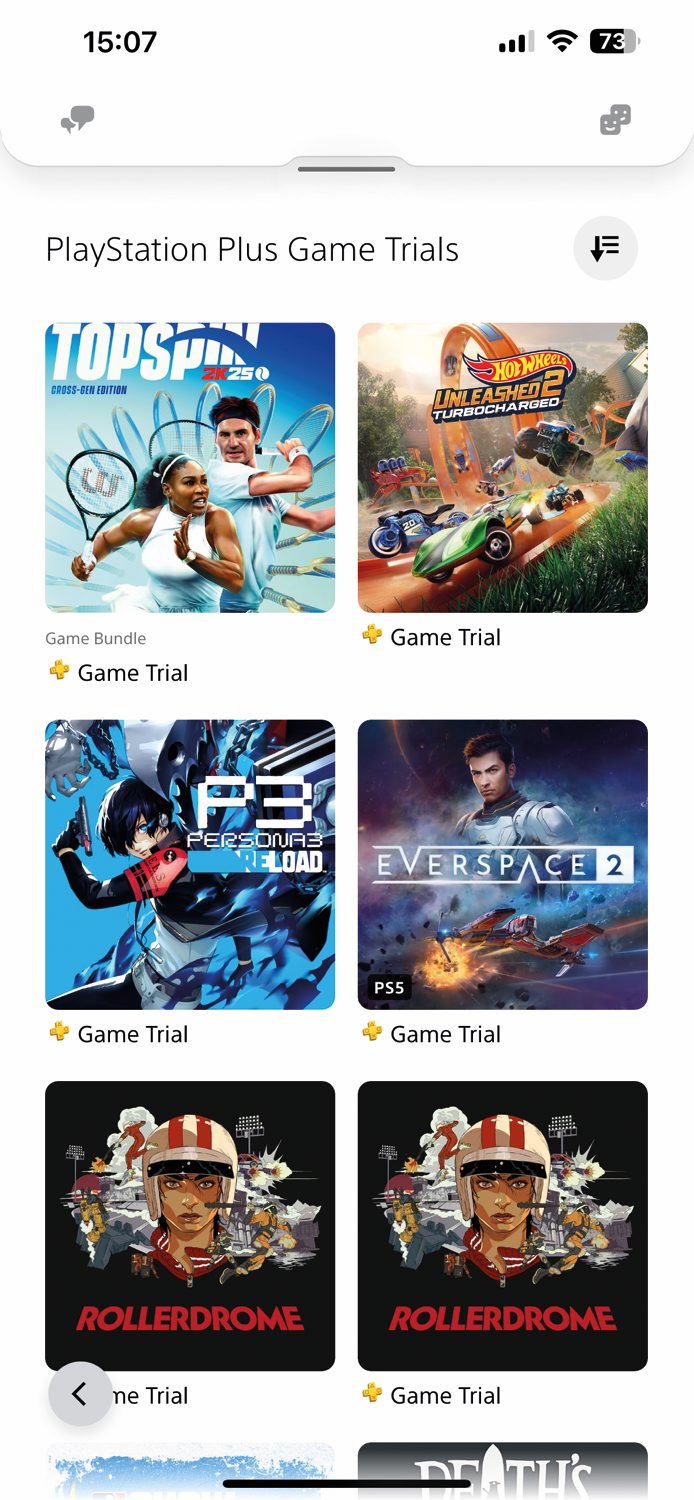Open TopSpin 2K25 game trial
This screenshot has width=694, height=1500.
pos(190,467)
